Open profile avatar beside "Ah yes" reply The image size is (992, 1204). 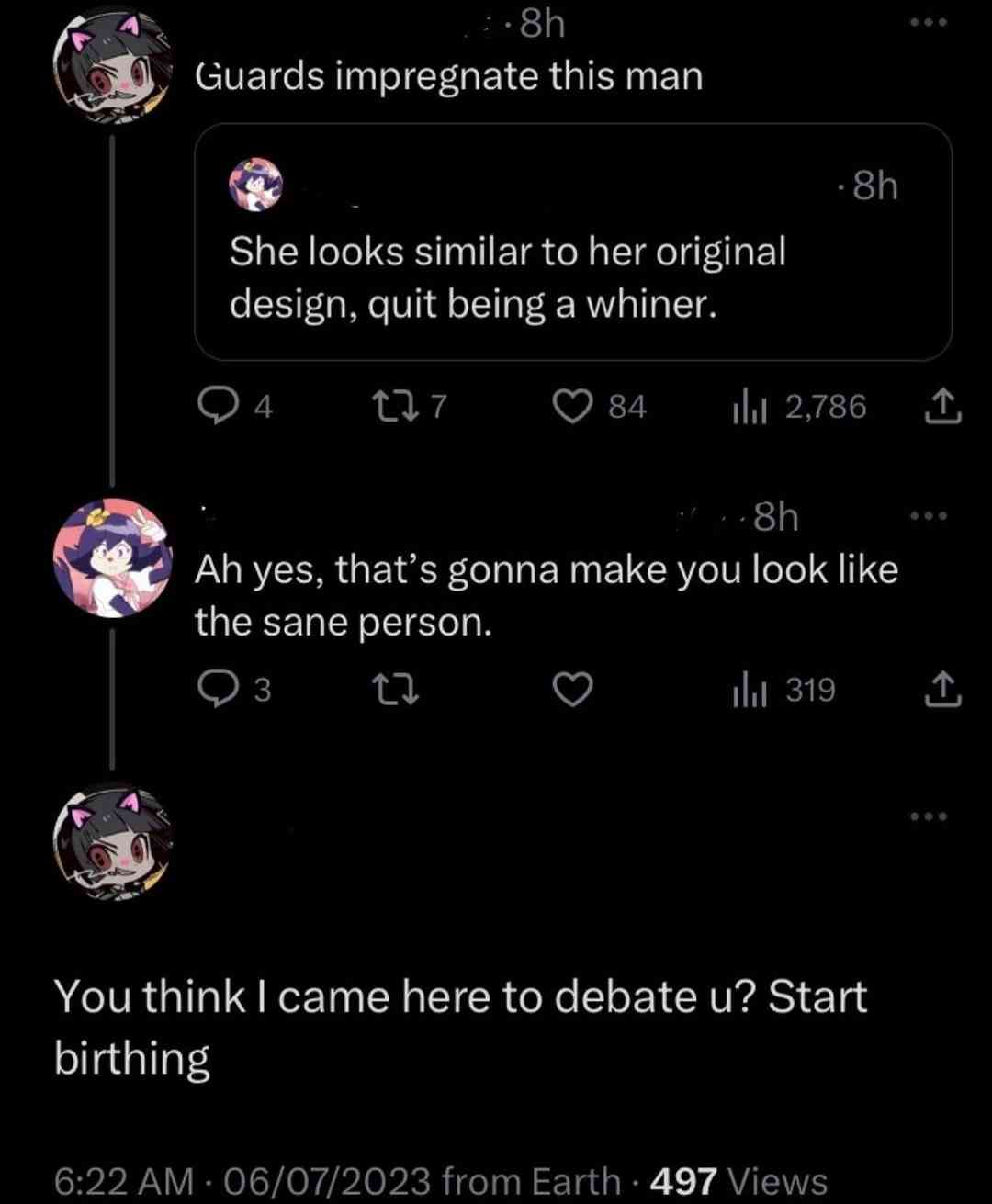click(x=113, y=558)
